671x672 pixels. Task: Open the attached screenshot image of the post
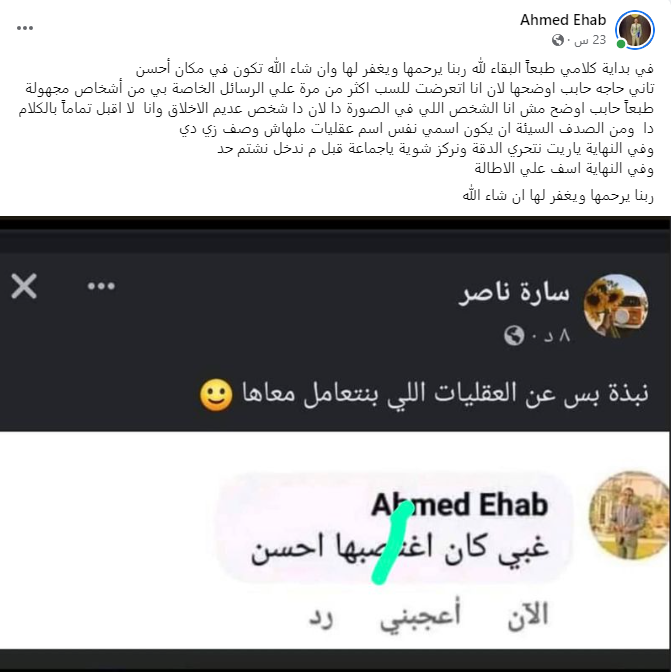pos(335,440)
